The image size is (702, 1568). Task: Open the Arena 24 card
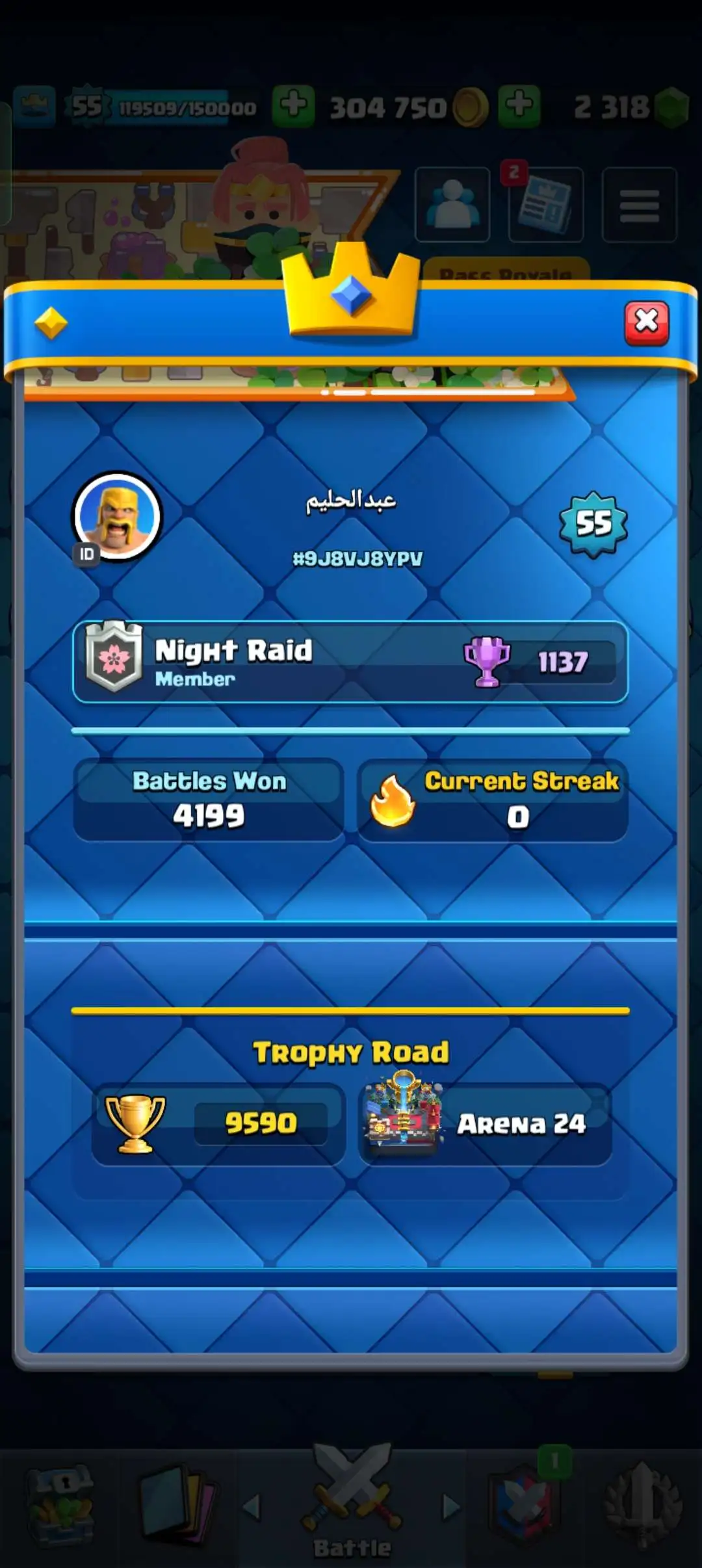coord(485,1123)
